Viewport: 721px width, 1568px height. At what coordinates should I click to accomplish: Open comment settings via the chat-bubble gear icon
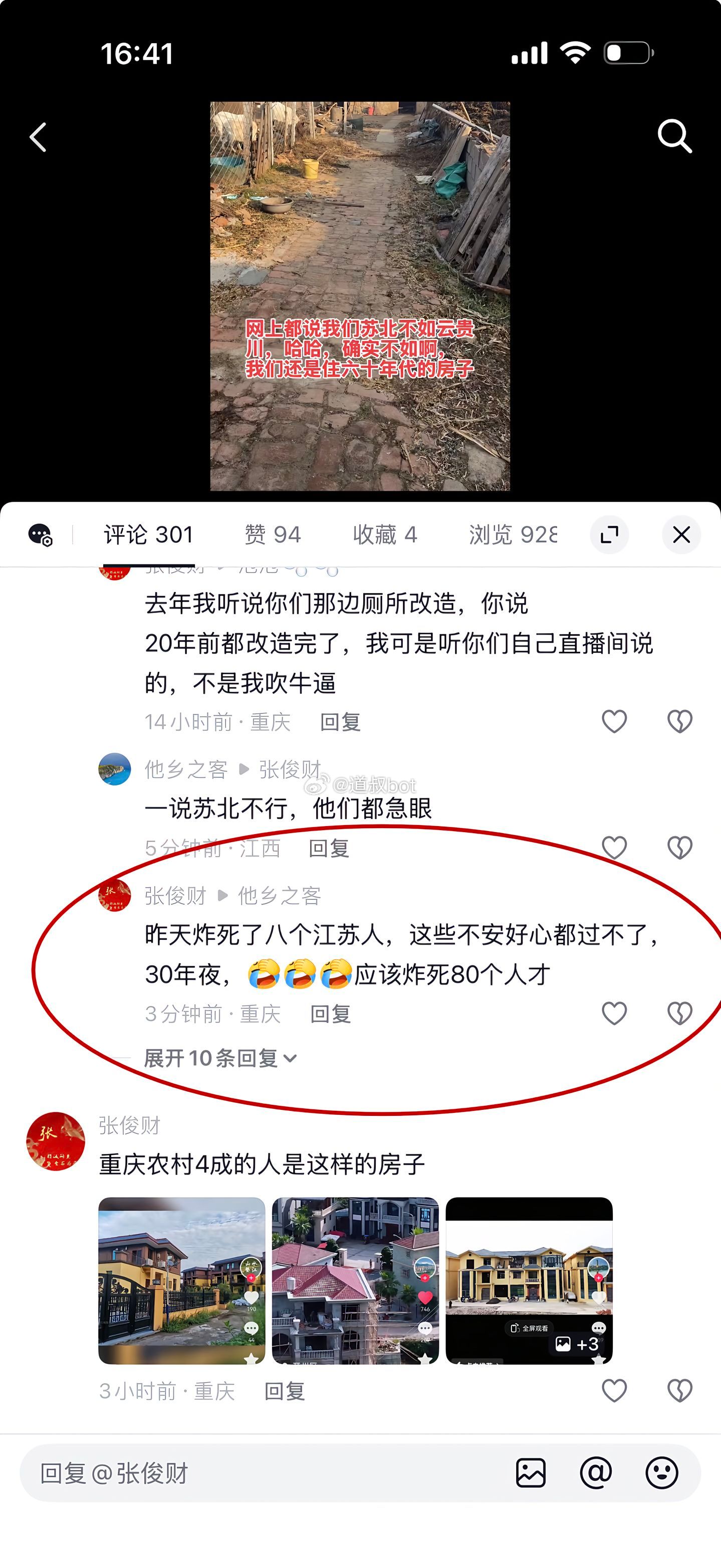pyautogui.click(x=42, y=534)
